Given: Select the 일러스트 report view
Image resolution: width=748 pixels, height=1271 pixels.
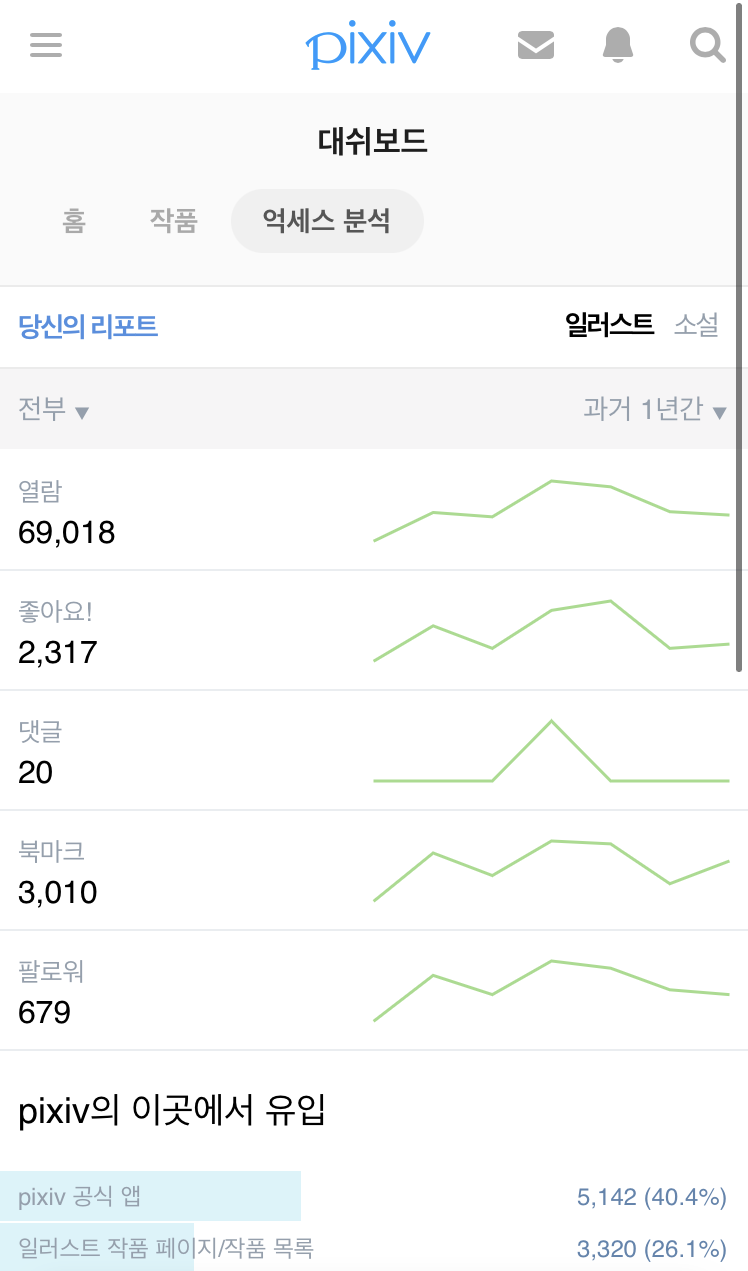Looking at the screenshot, I should pyautogui.click(x=611, y=324).
